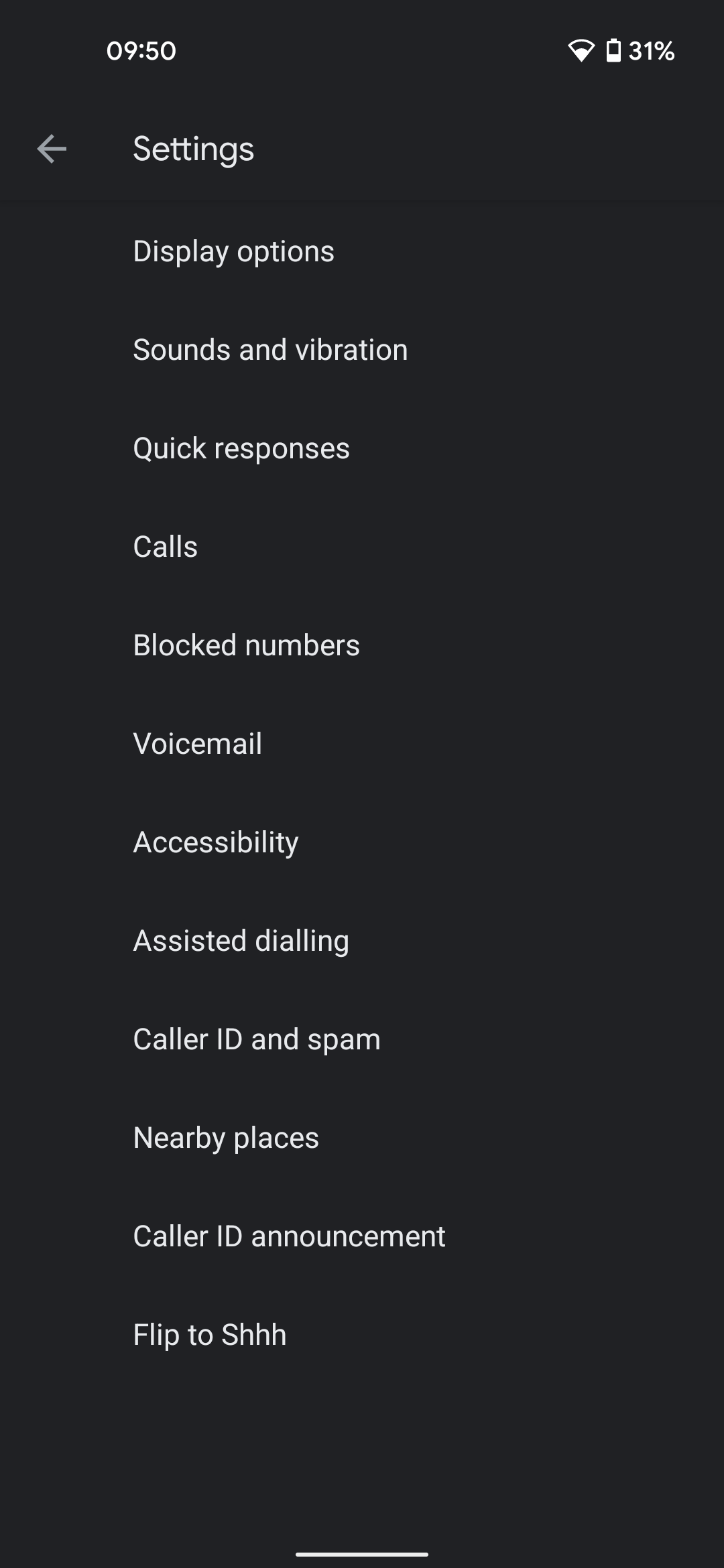
Task: Go back using the arrow icon
Action: [x=52, y=149]
